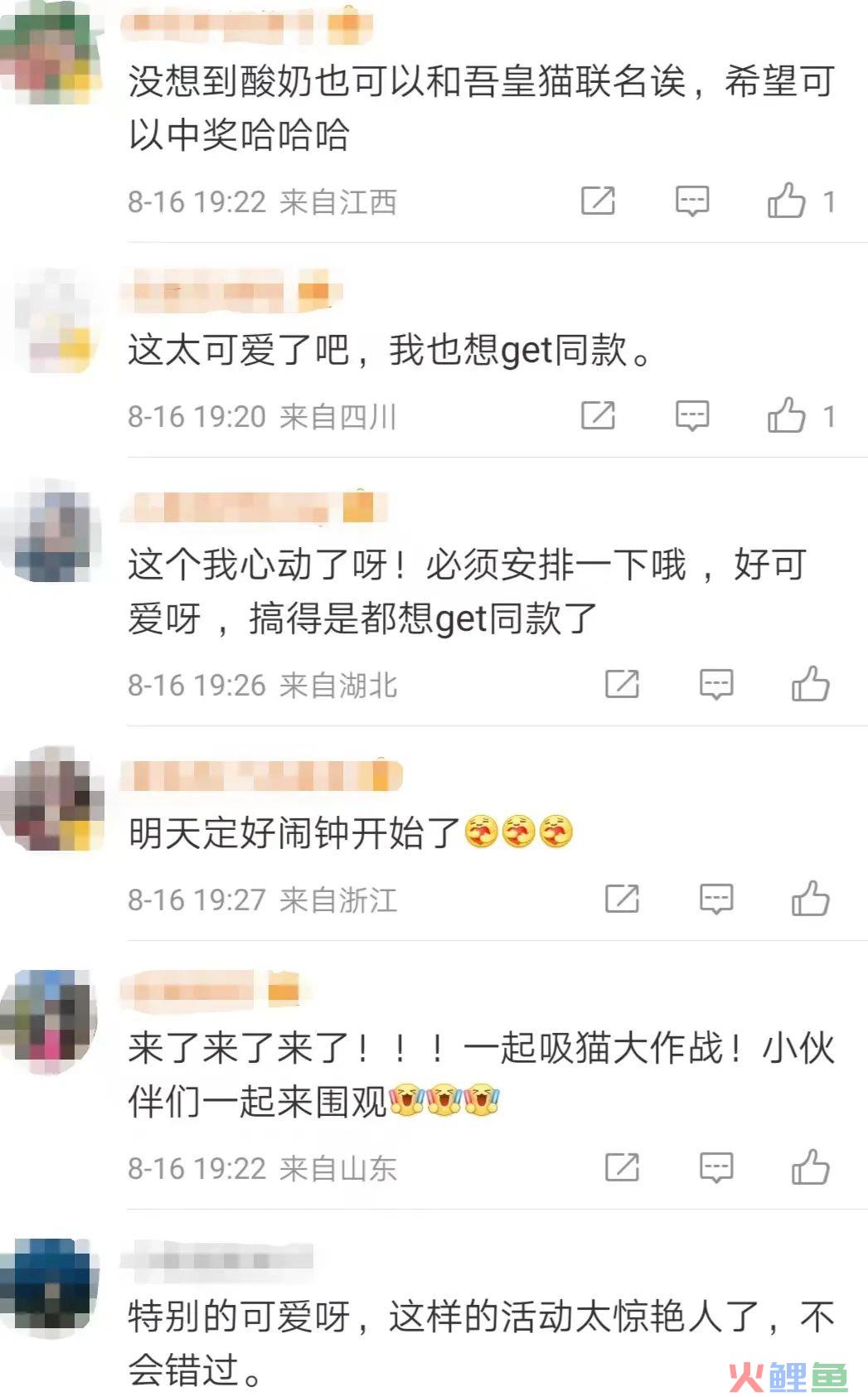Reply to the comment from 四川
Screen dimensions: 868x1397
(x=692, y=416)
